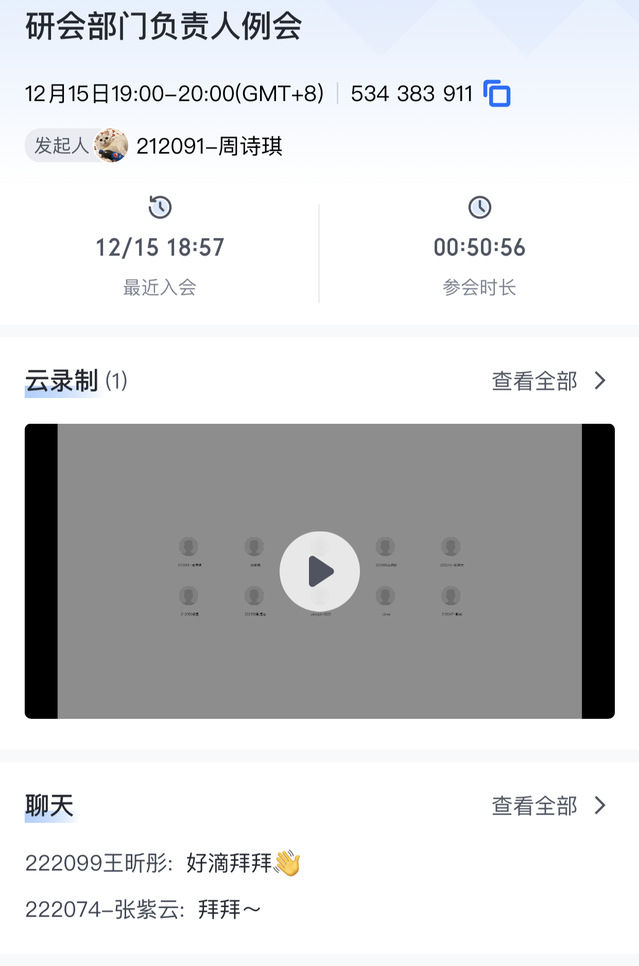Copy the meeting ID 534 383 911

point(497,94)
